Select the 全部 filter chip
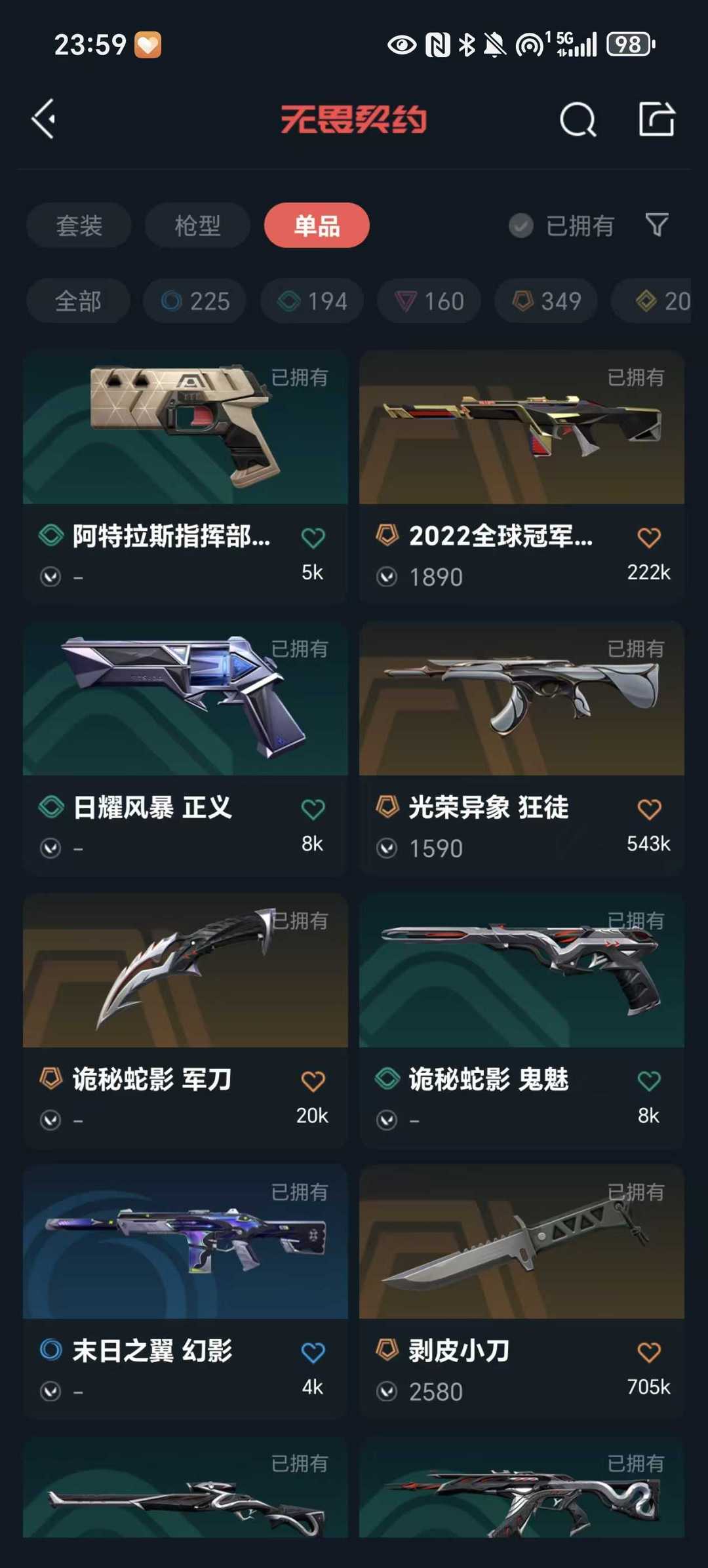 click(x=78, y=301)
